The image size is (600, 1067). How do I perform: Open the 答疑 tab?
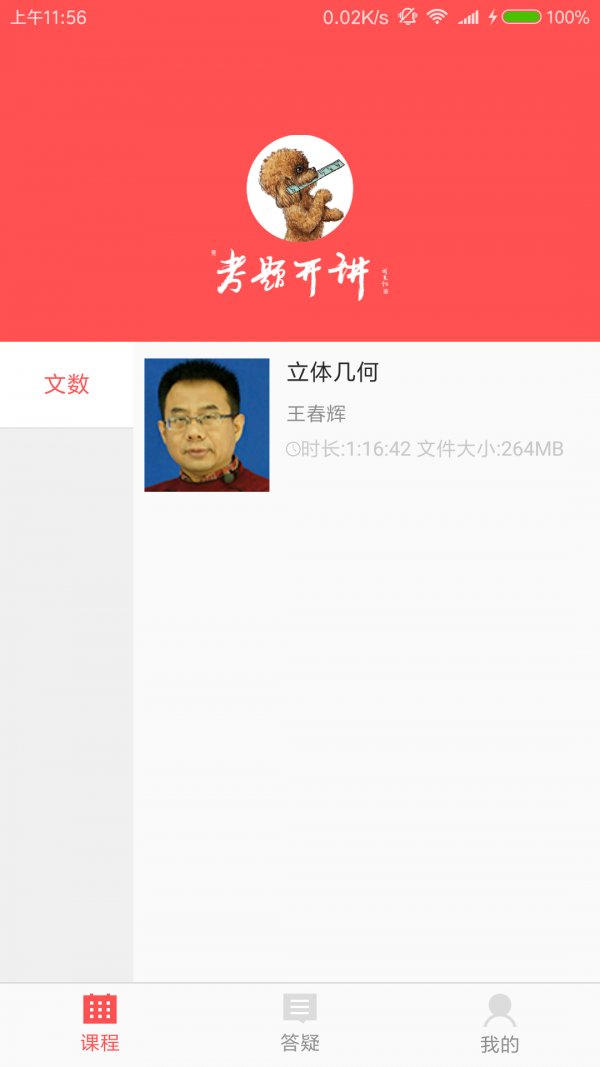300,1023
